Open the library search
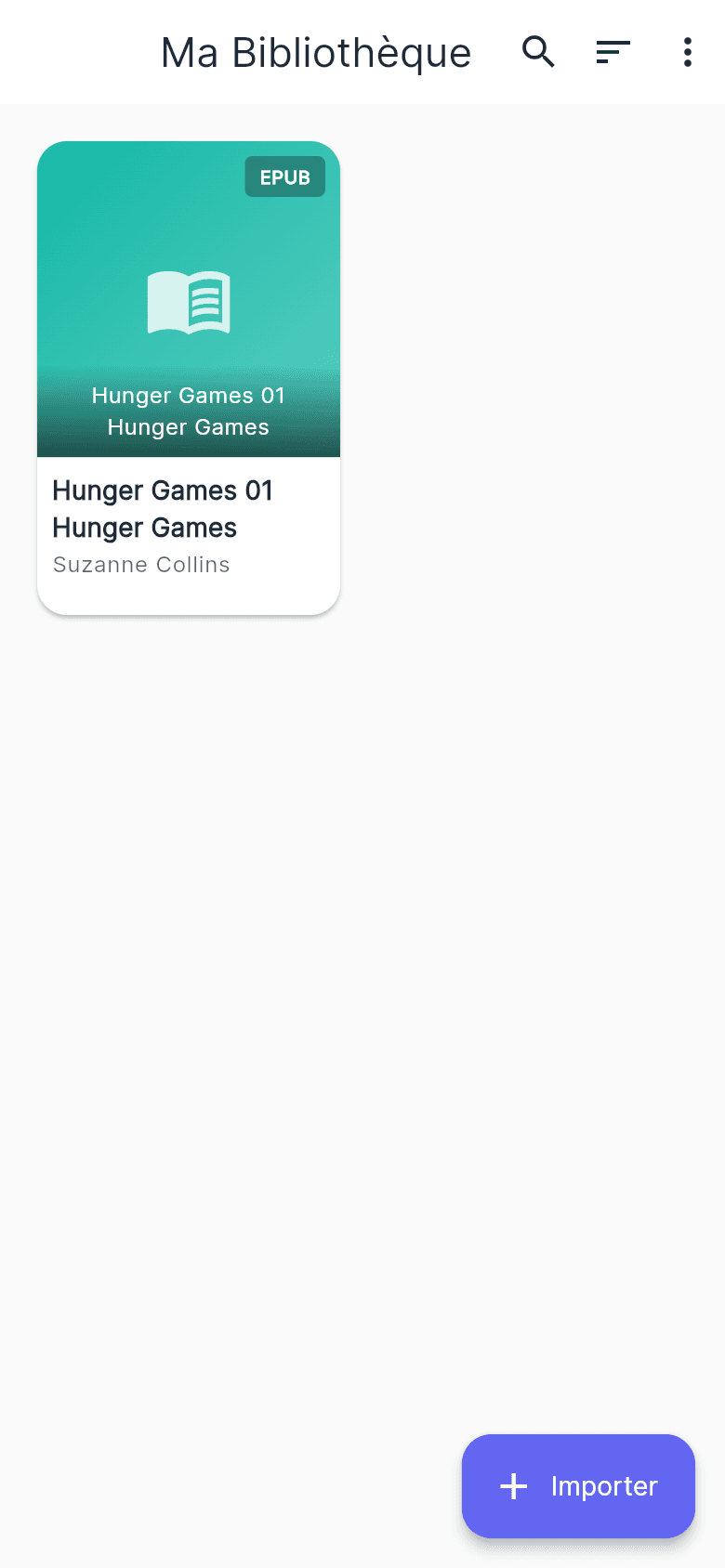Image resolution: width=725 pixels, height=1568 pixels. tap(538, 52)
